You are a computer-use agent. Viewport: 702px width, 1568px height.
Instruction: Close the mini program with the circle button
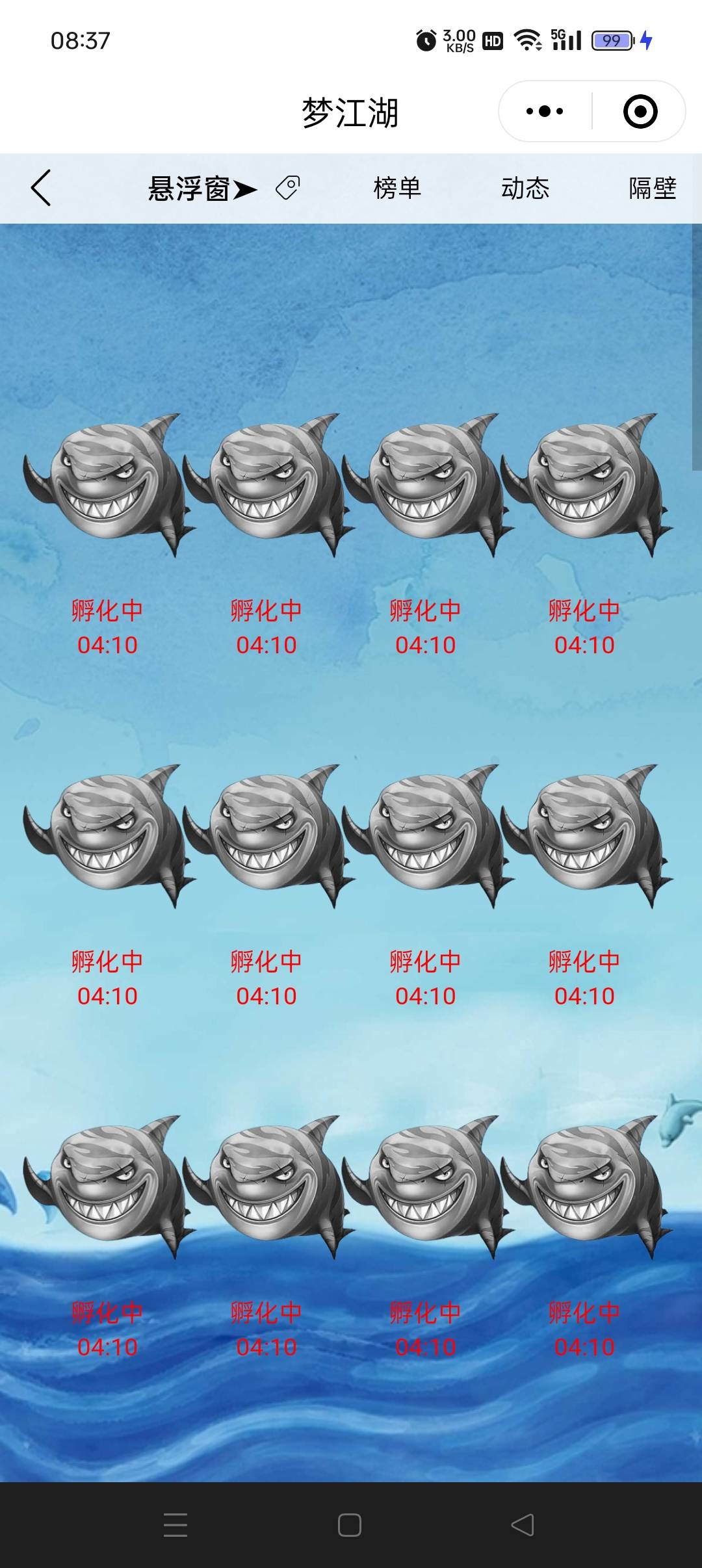[640, 111]
